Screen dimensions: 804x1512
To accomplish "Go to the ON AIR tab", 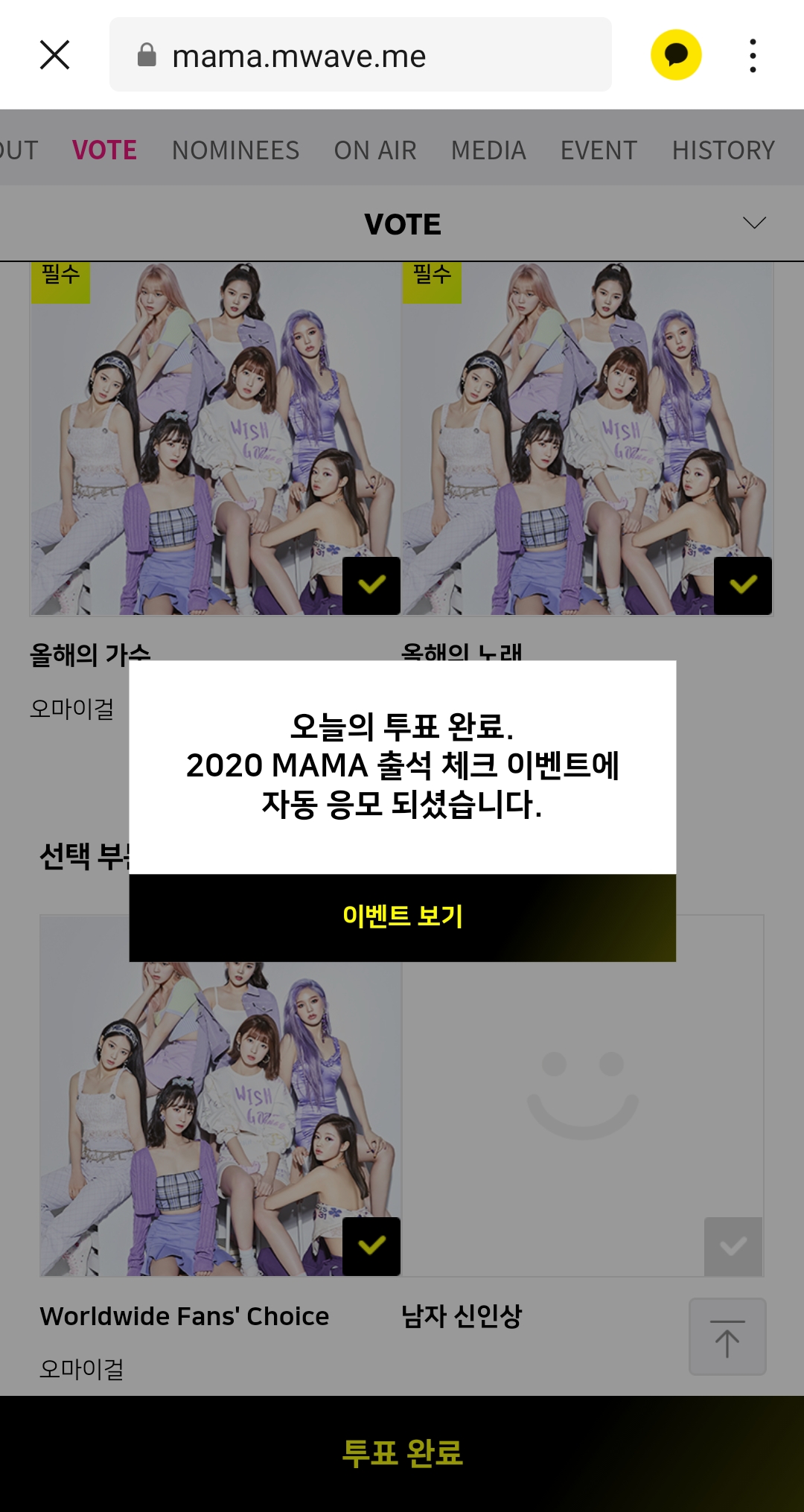I will coord(374,150).
